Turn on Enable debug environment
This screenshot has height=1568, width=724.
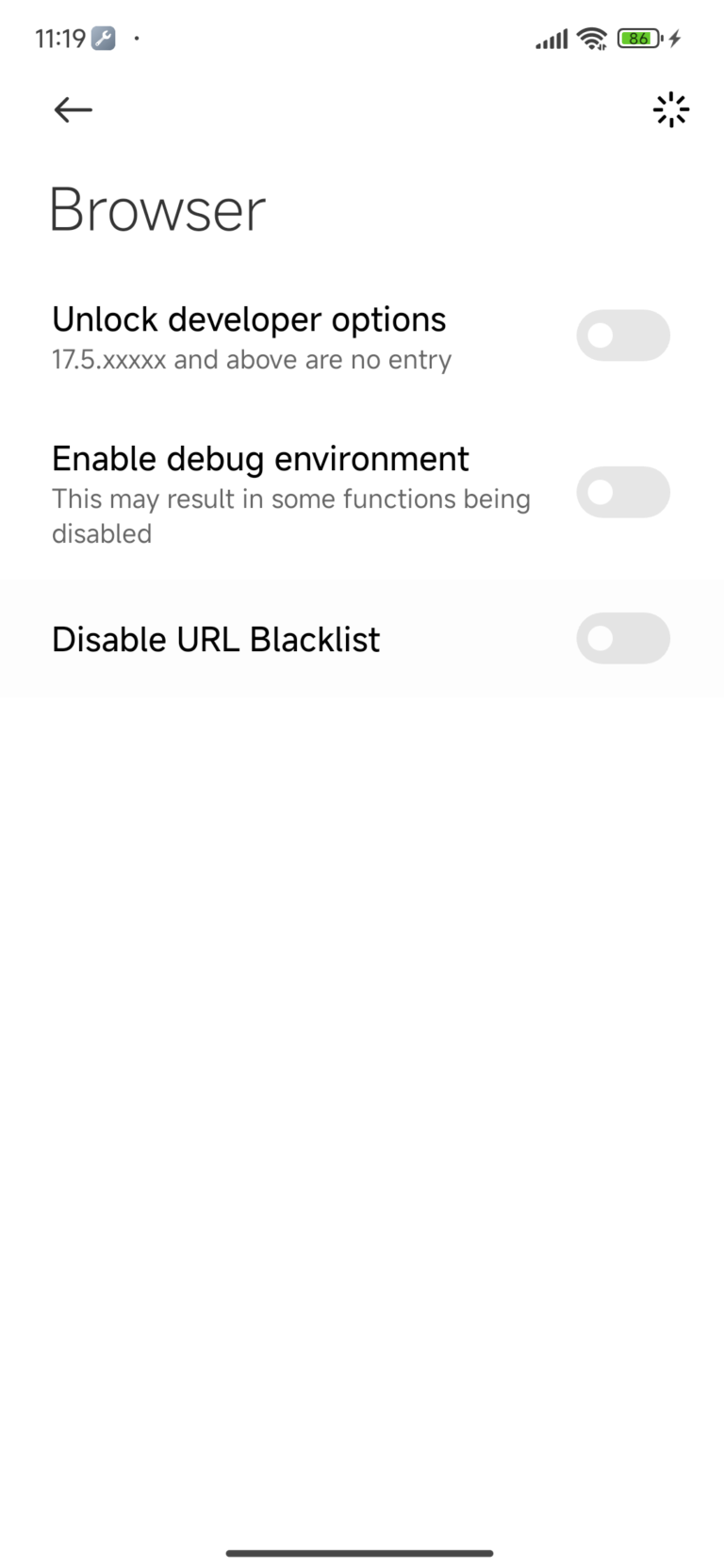(623, 492)
